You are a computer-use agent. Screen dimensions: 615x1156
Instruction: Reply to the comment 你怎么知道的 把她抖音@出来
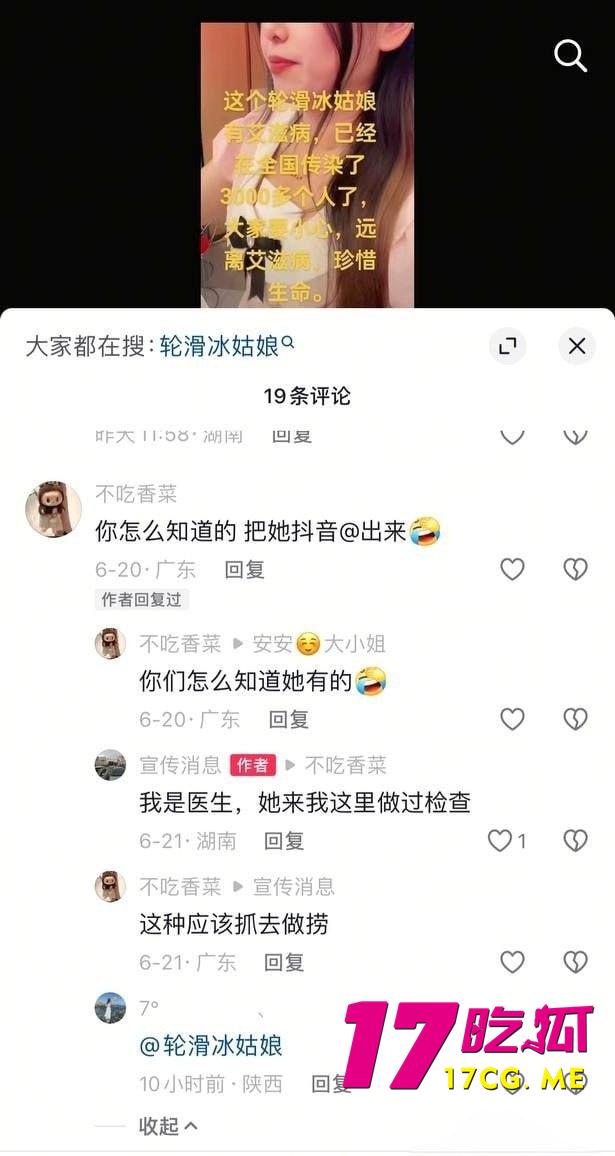coord(244,569)
